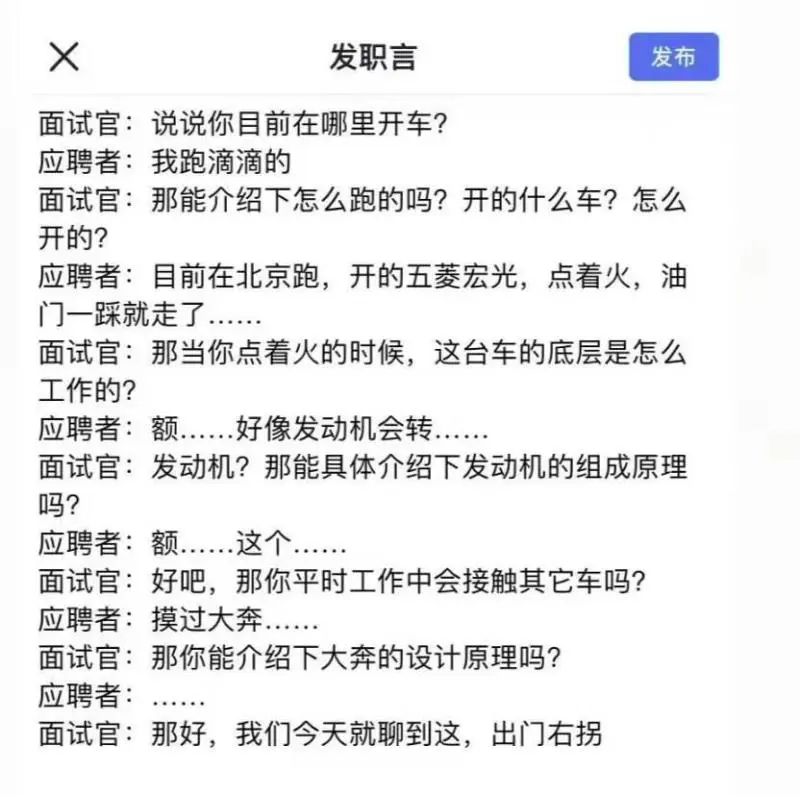Tap the 发布 button to publish
The height and width of the screenshot is (796, 800).
pos(673,57)
